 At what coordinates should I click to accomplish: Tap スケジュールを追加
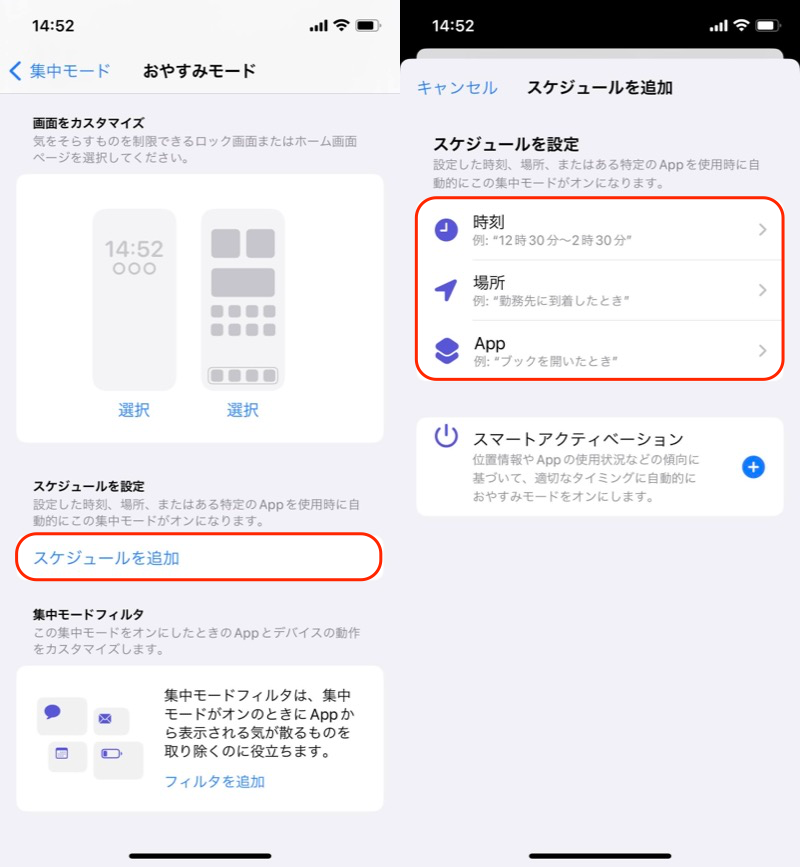107,558
